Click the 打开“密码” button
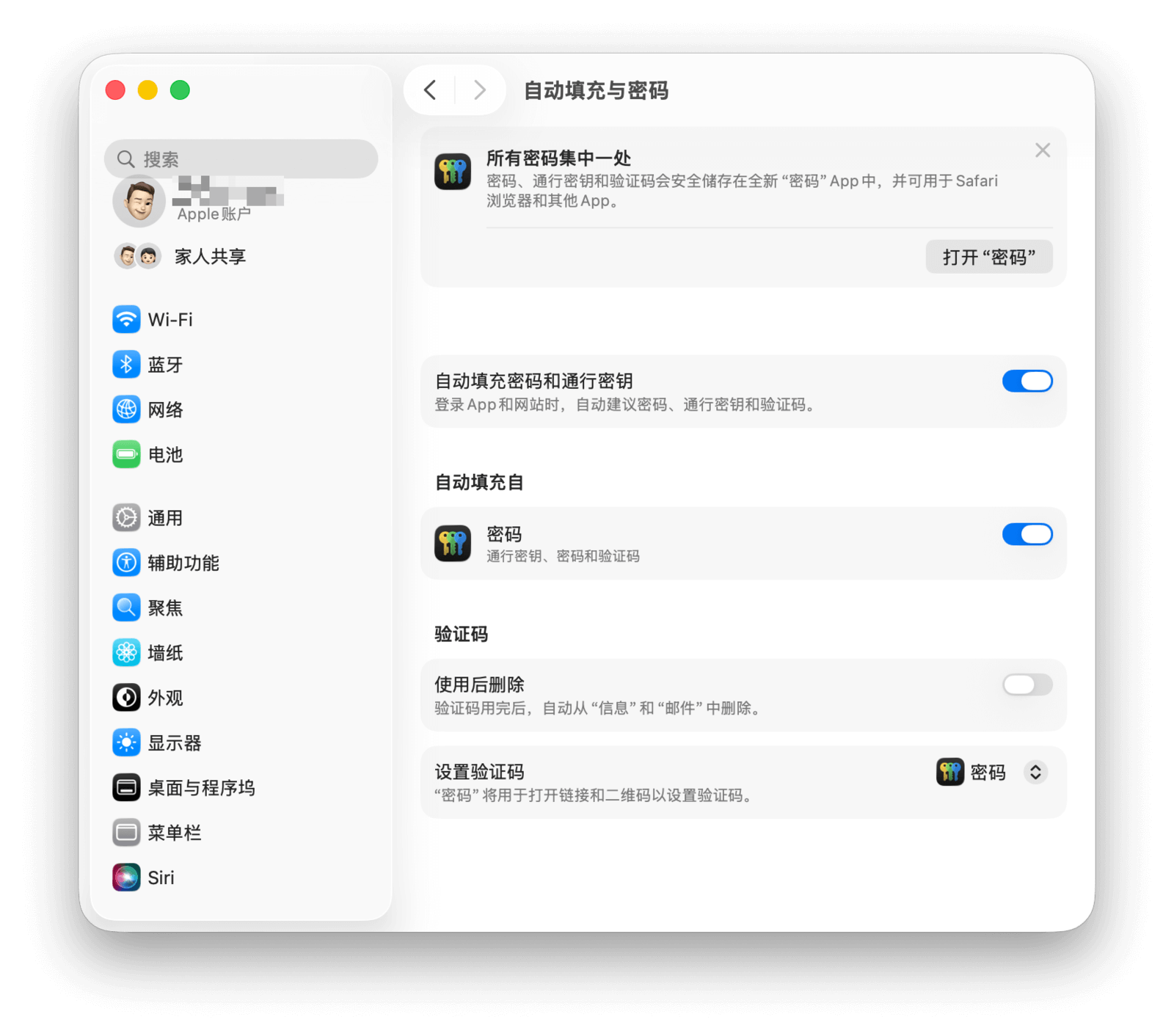1174x1036 pixels. 988,257
